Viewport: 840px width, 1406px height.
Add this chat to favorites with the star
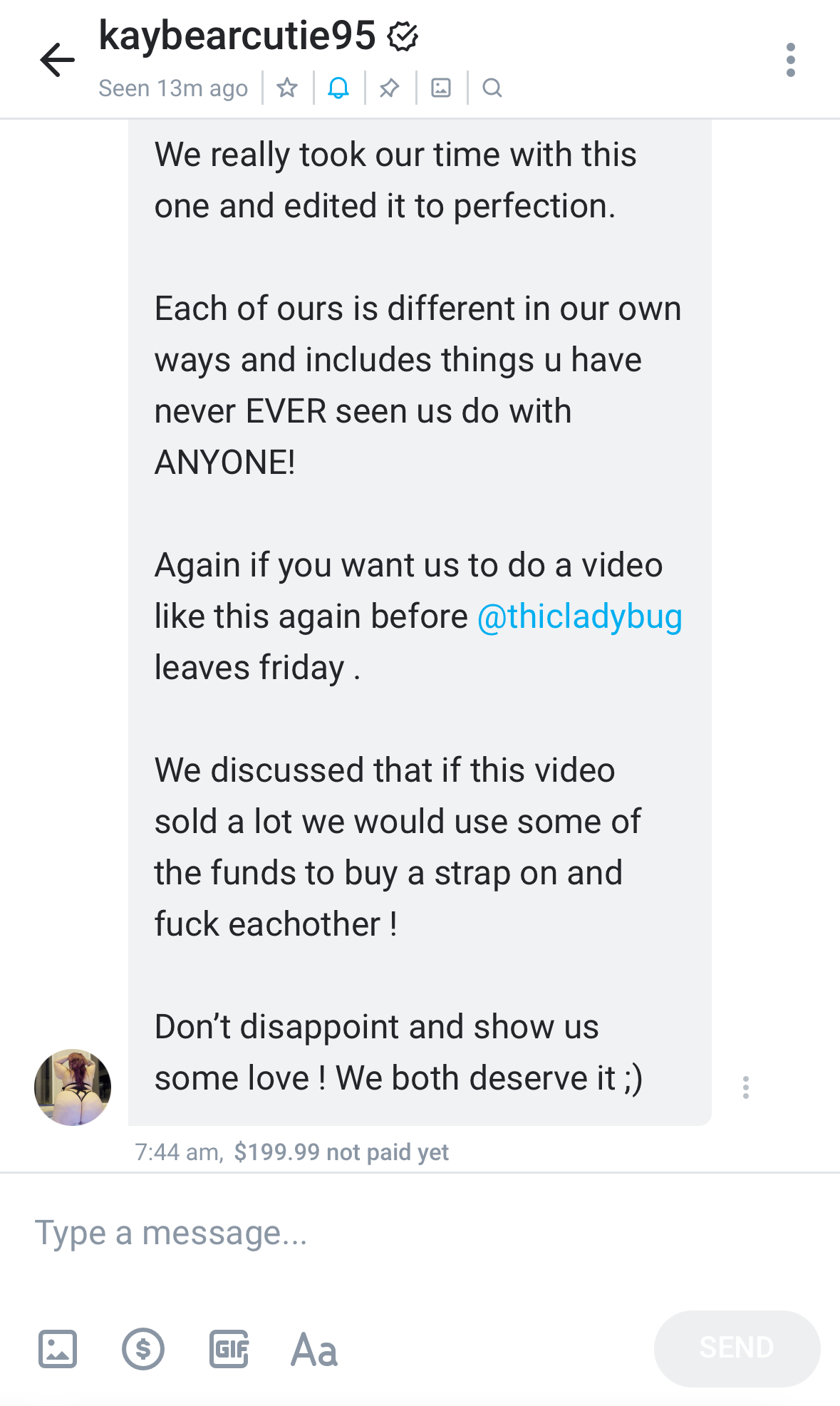287,88
